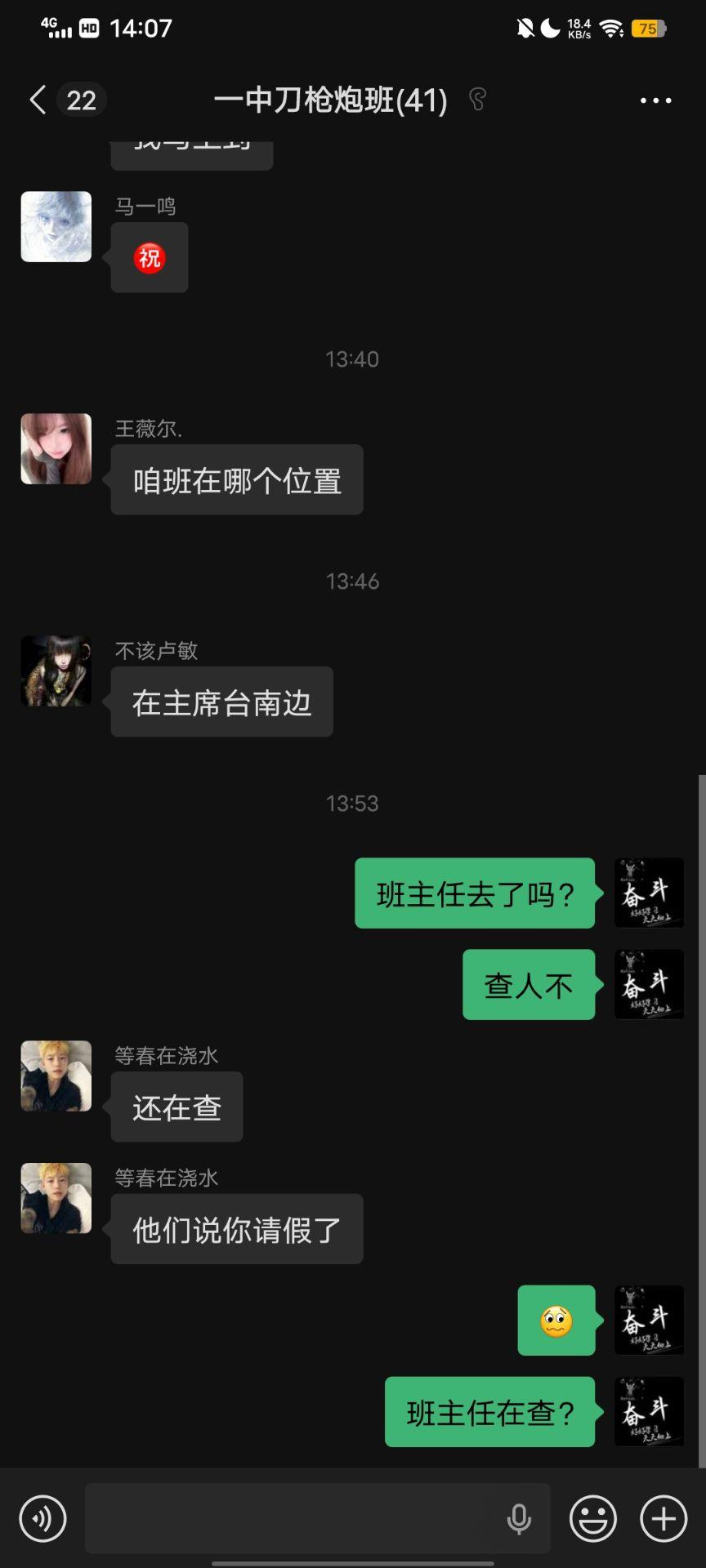This screenshot has height=1568, width=706.
Task: Open the plus attachments menu
Action: [663, 1518]
